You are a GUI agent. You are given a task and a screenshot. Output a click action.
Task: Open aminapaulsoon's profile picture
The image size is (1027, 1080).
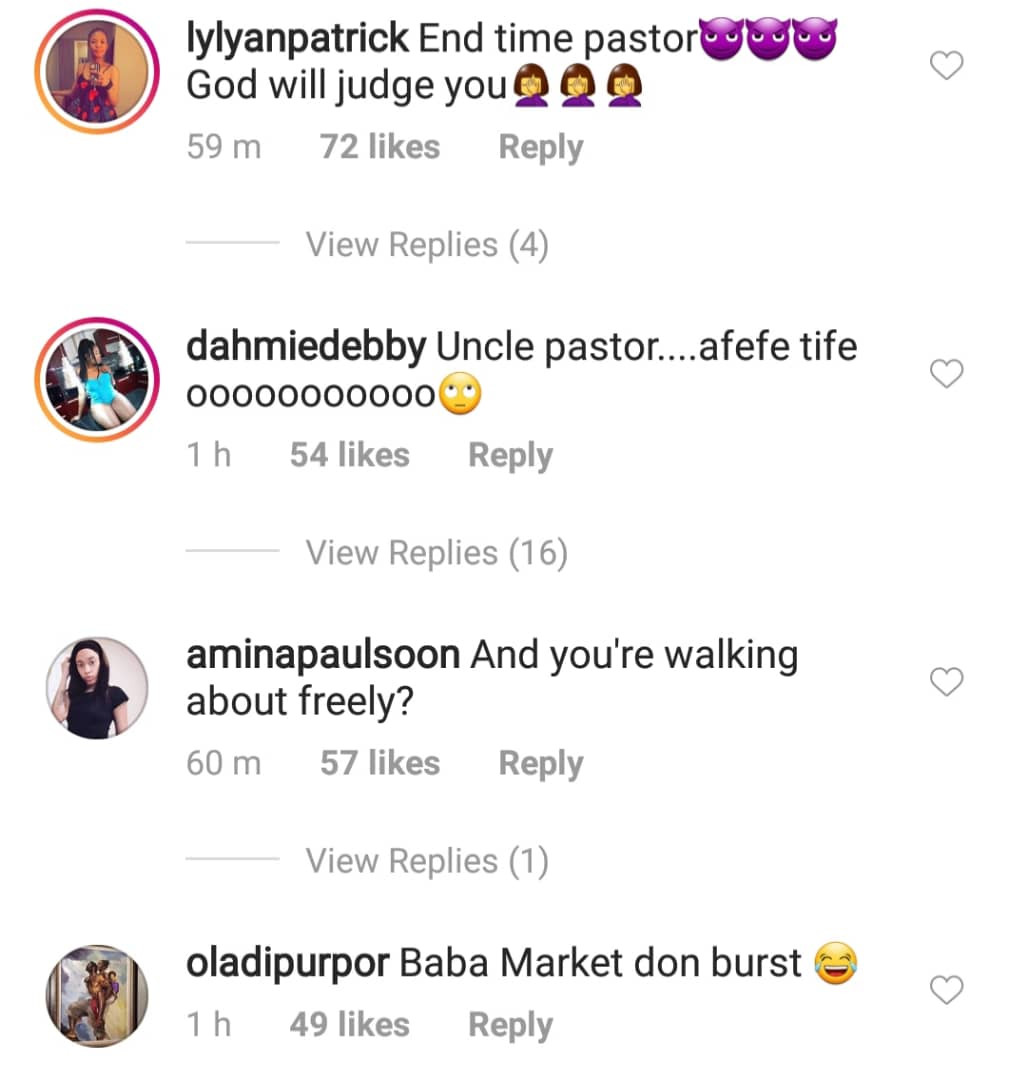click(x=97, y=688)
